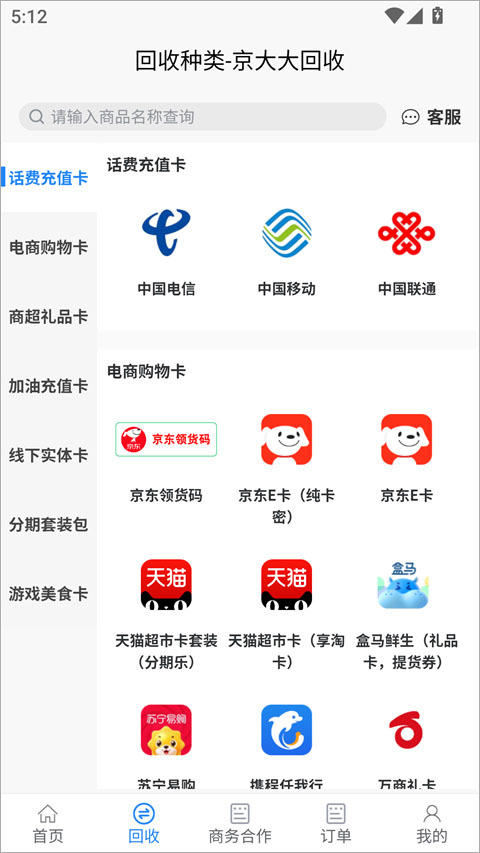480x853 pixels.
Task: Choose the 中国移动 card item
Action: (286, 251)
